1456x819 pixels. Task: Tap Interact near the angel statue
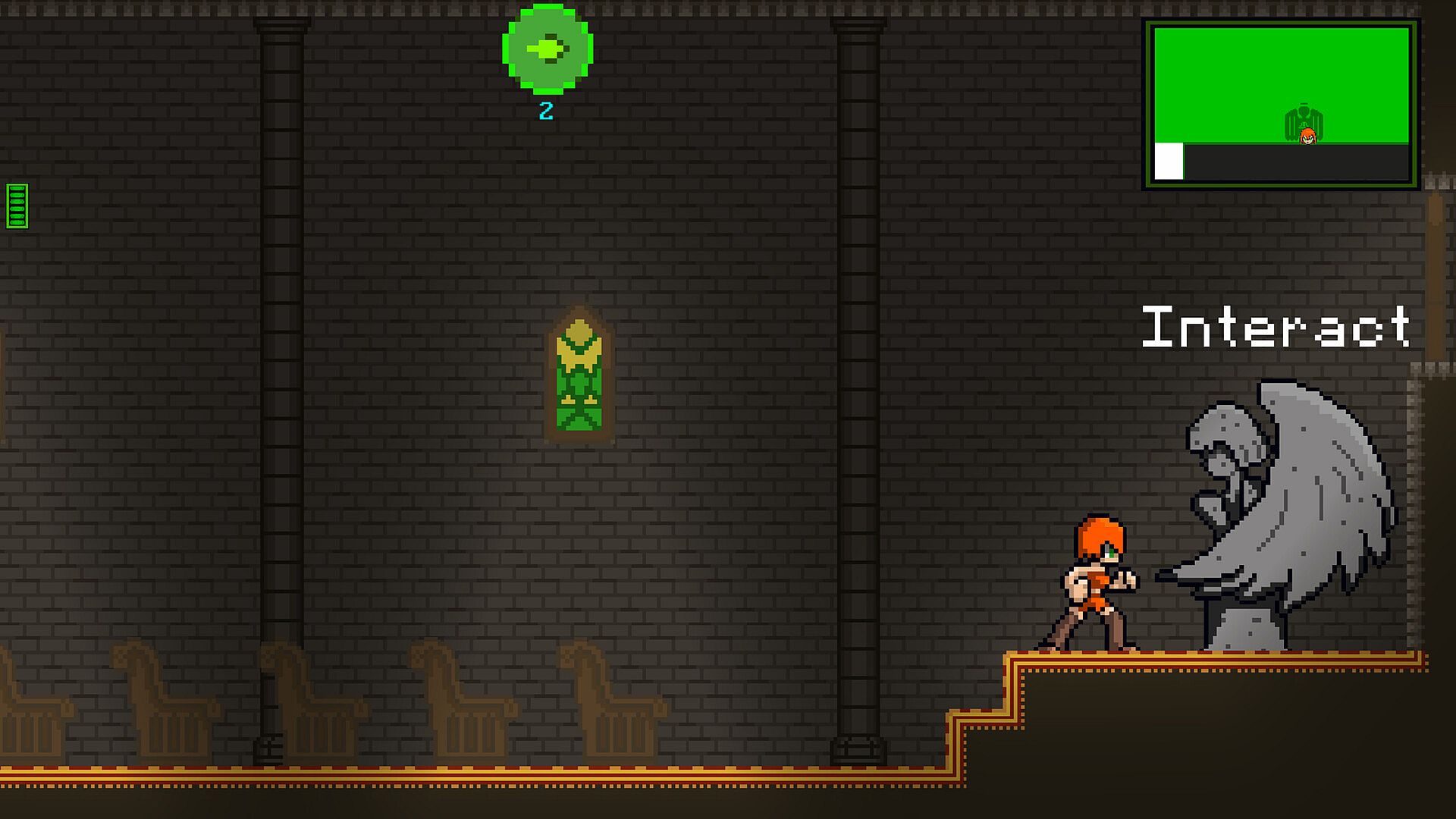coord(1276,327)
